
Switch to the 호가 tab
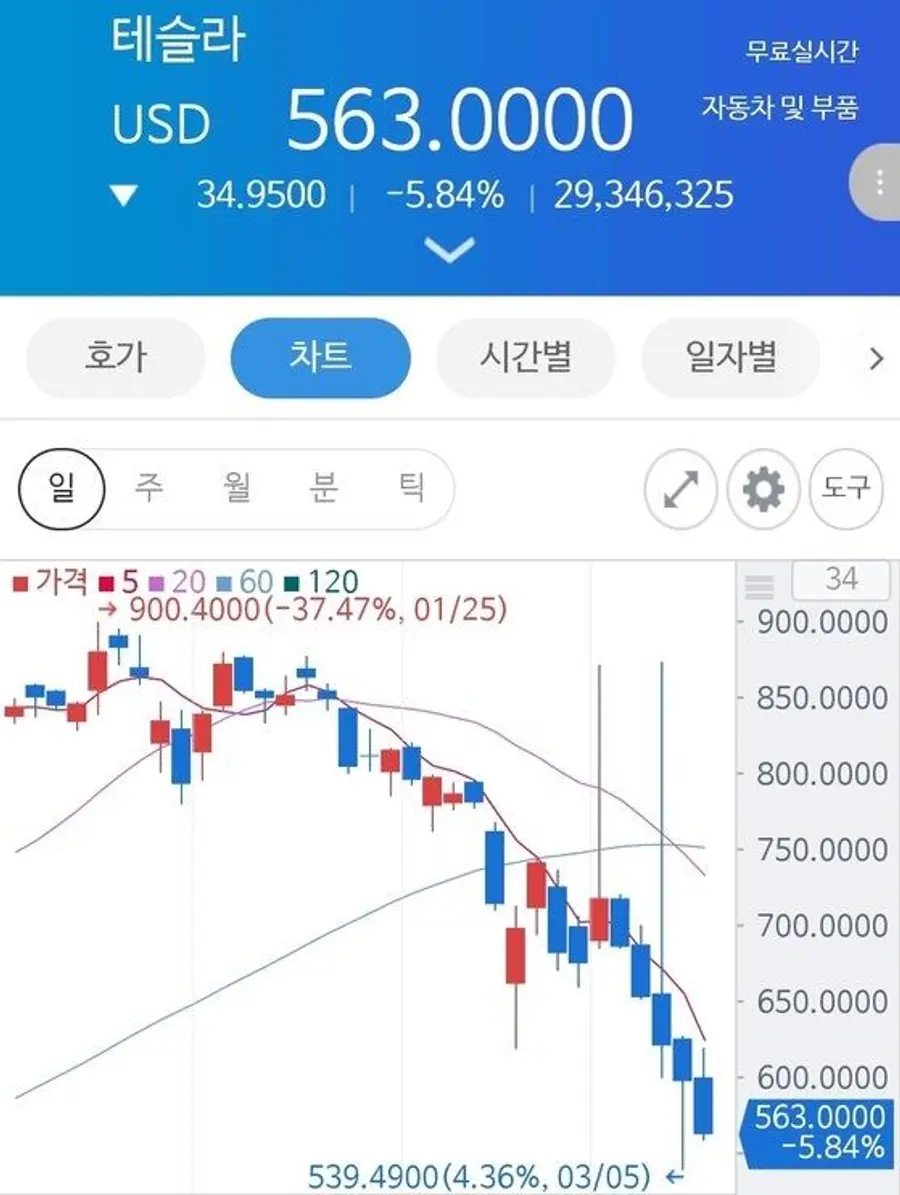pos(116,357)
